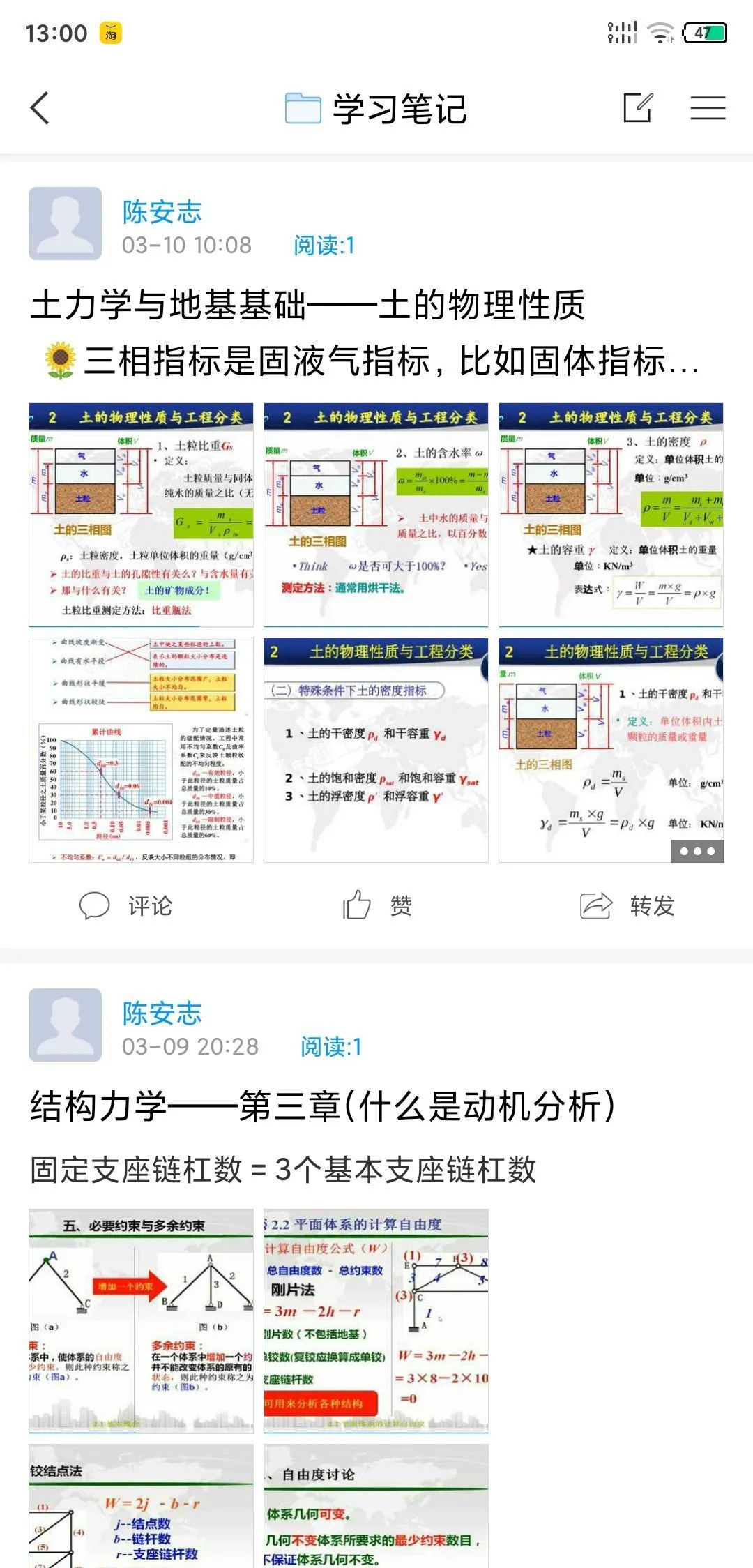View the 累计曲线 graph image

pos(141,750)
